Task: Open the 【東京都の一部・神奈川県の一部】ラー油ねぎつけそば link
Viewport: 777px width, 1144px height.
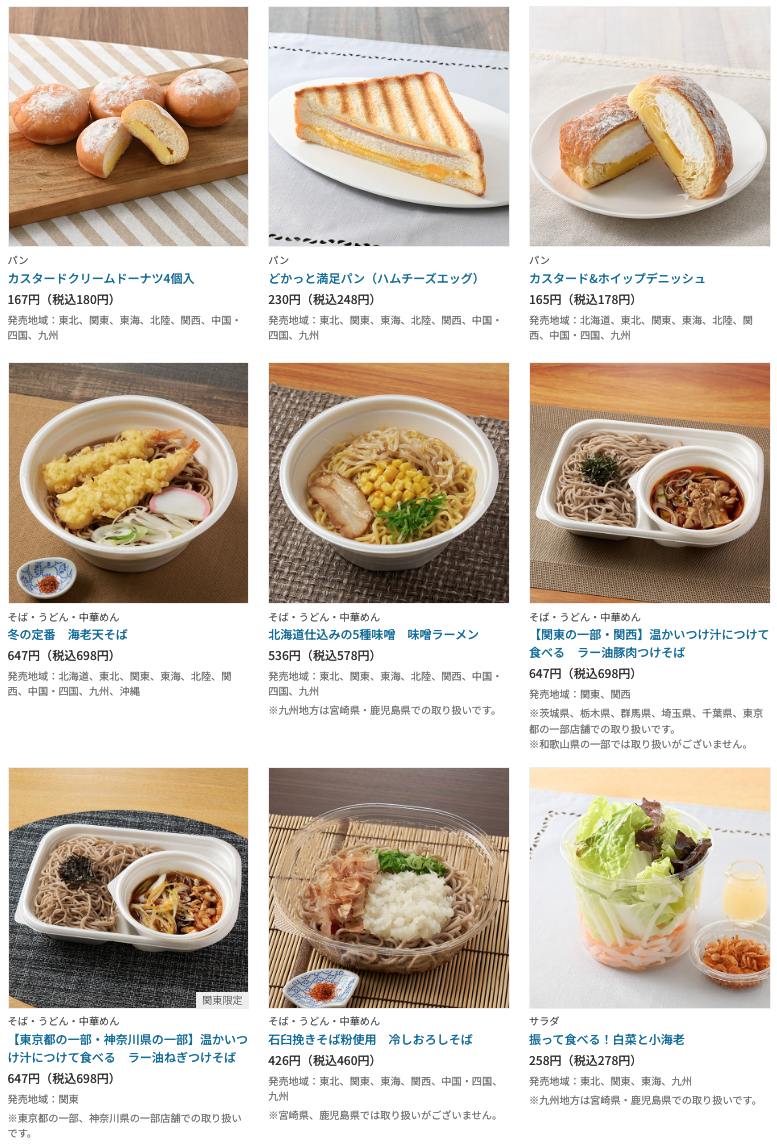Action: tap(128, 1048)
